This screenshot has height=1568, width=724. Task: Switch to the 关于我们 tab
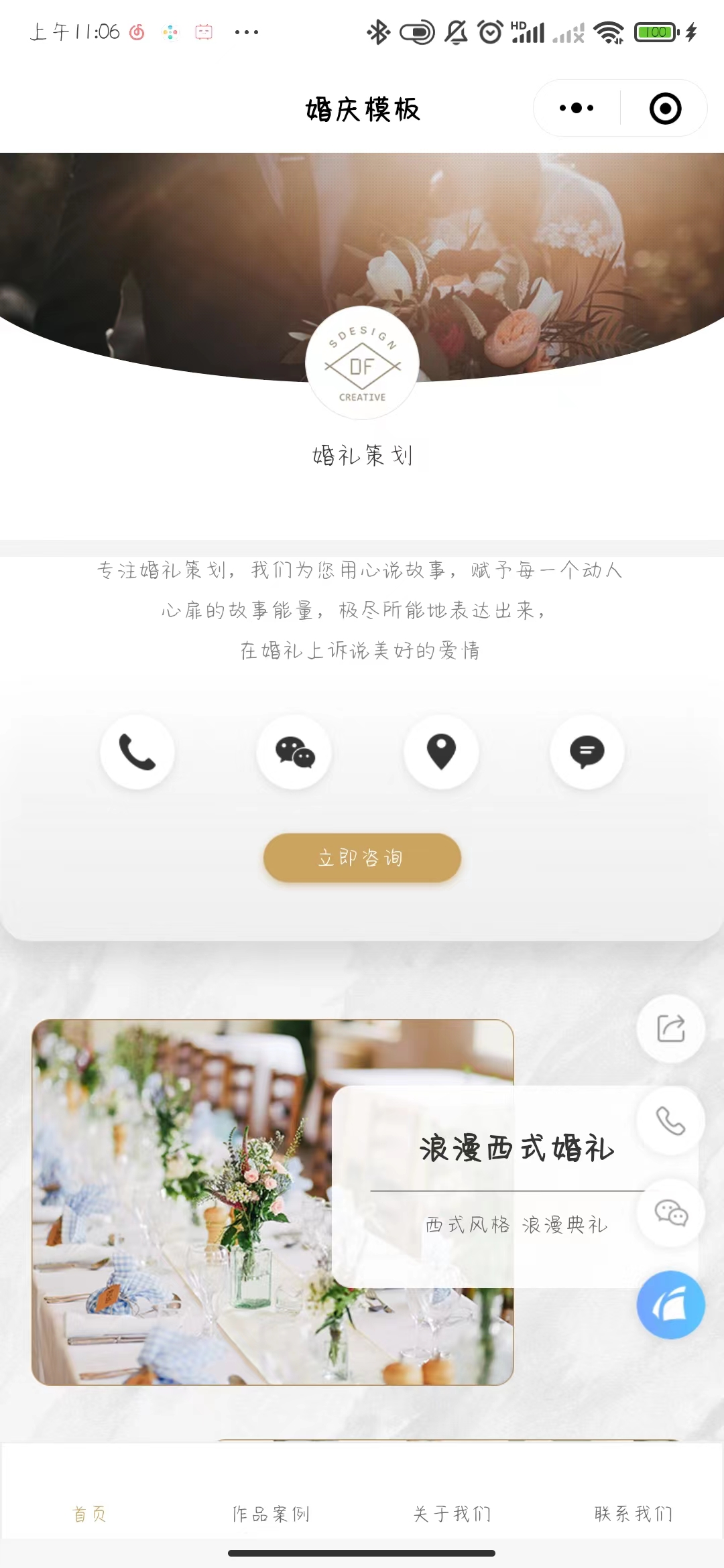point(452,1513)
